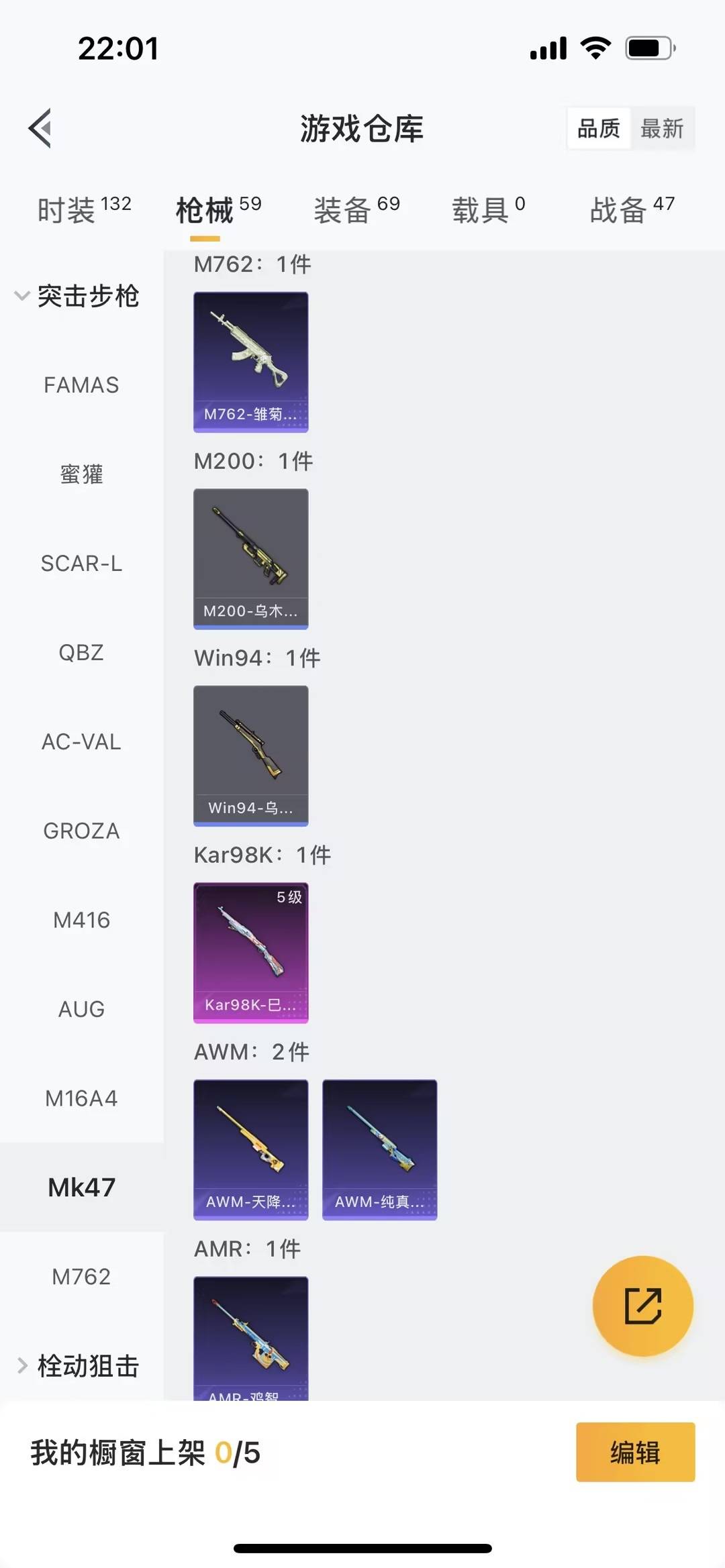Select AC-VAL in the weapon list

81,742
